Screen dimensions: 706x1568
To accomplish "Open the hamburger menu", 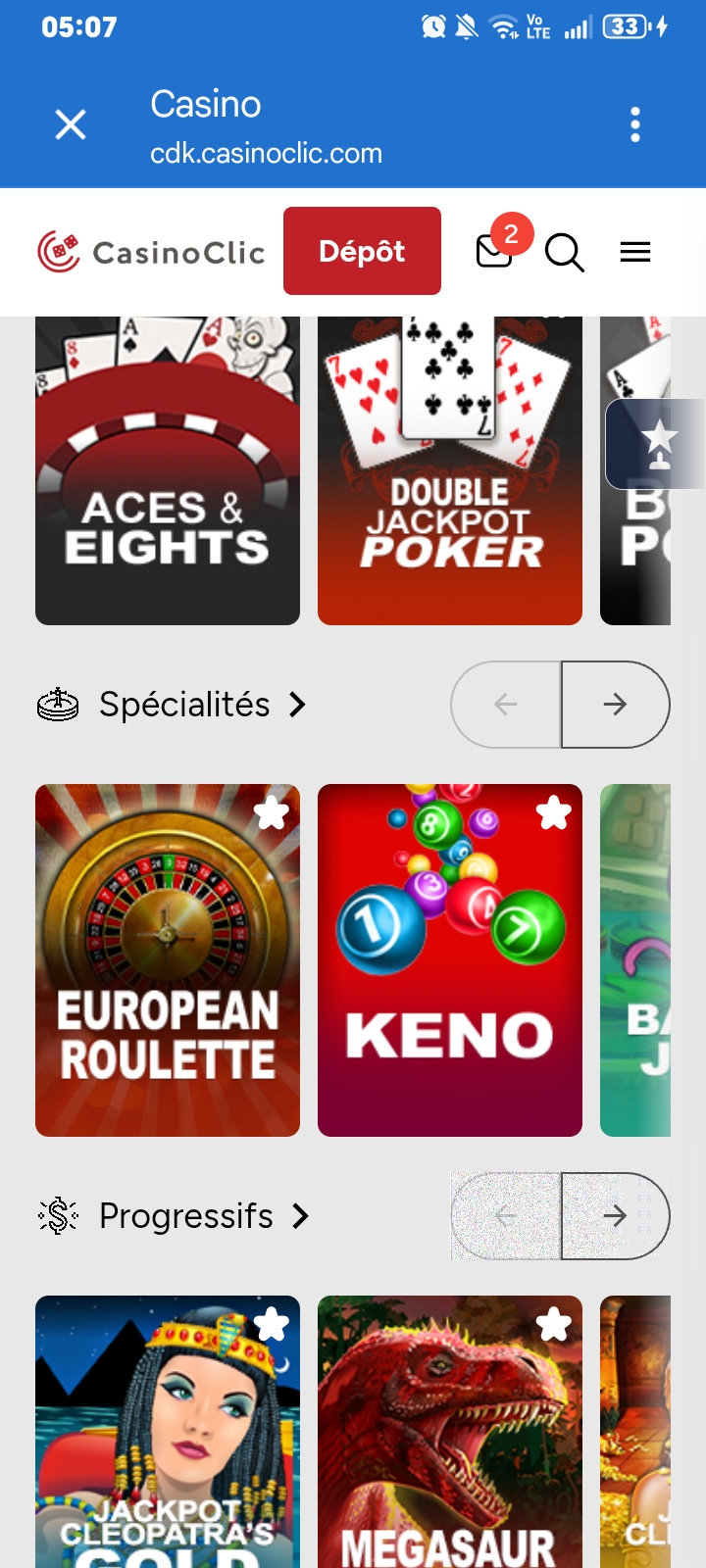I will coord(635,253).
